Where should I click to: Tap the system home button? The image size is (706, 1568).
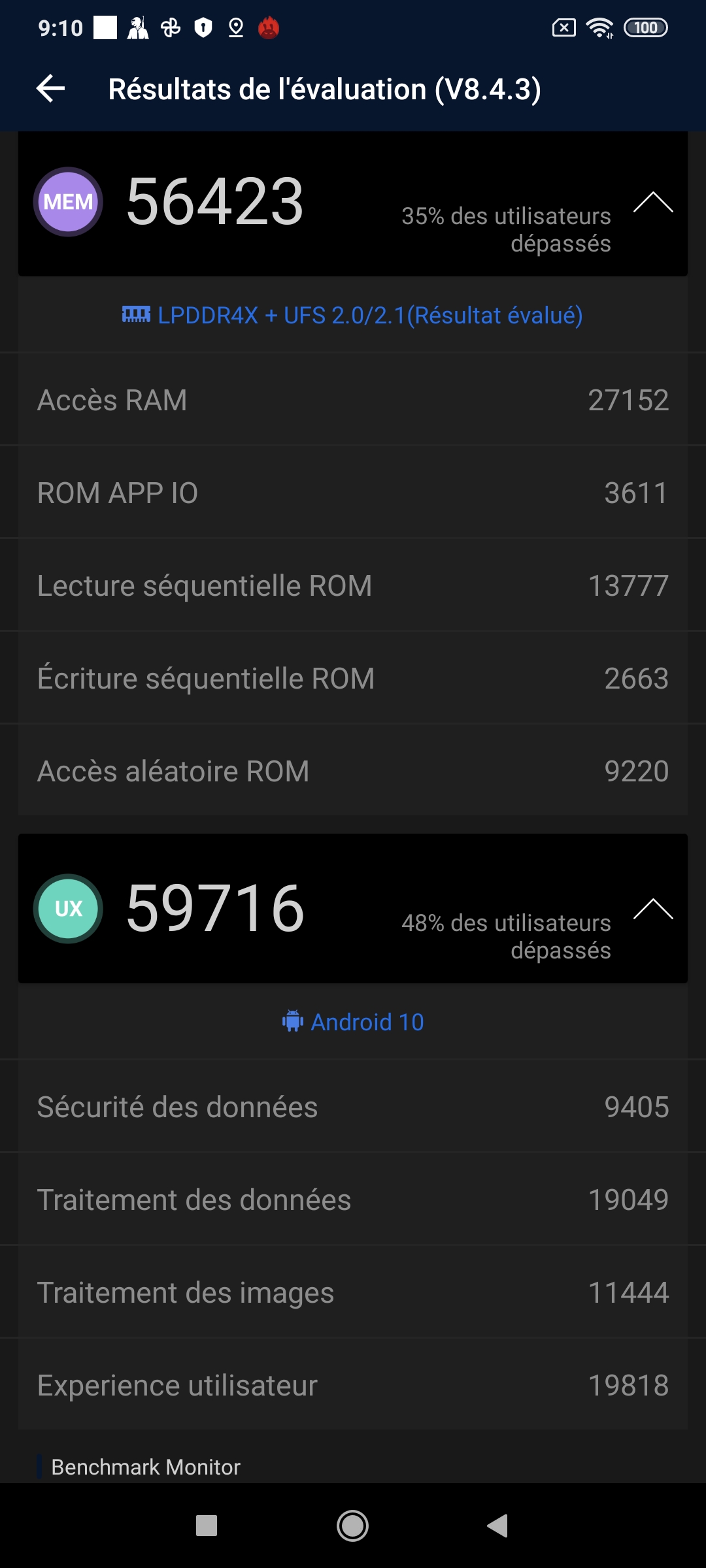[352, 1526]
